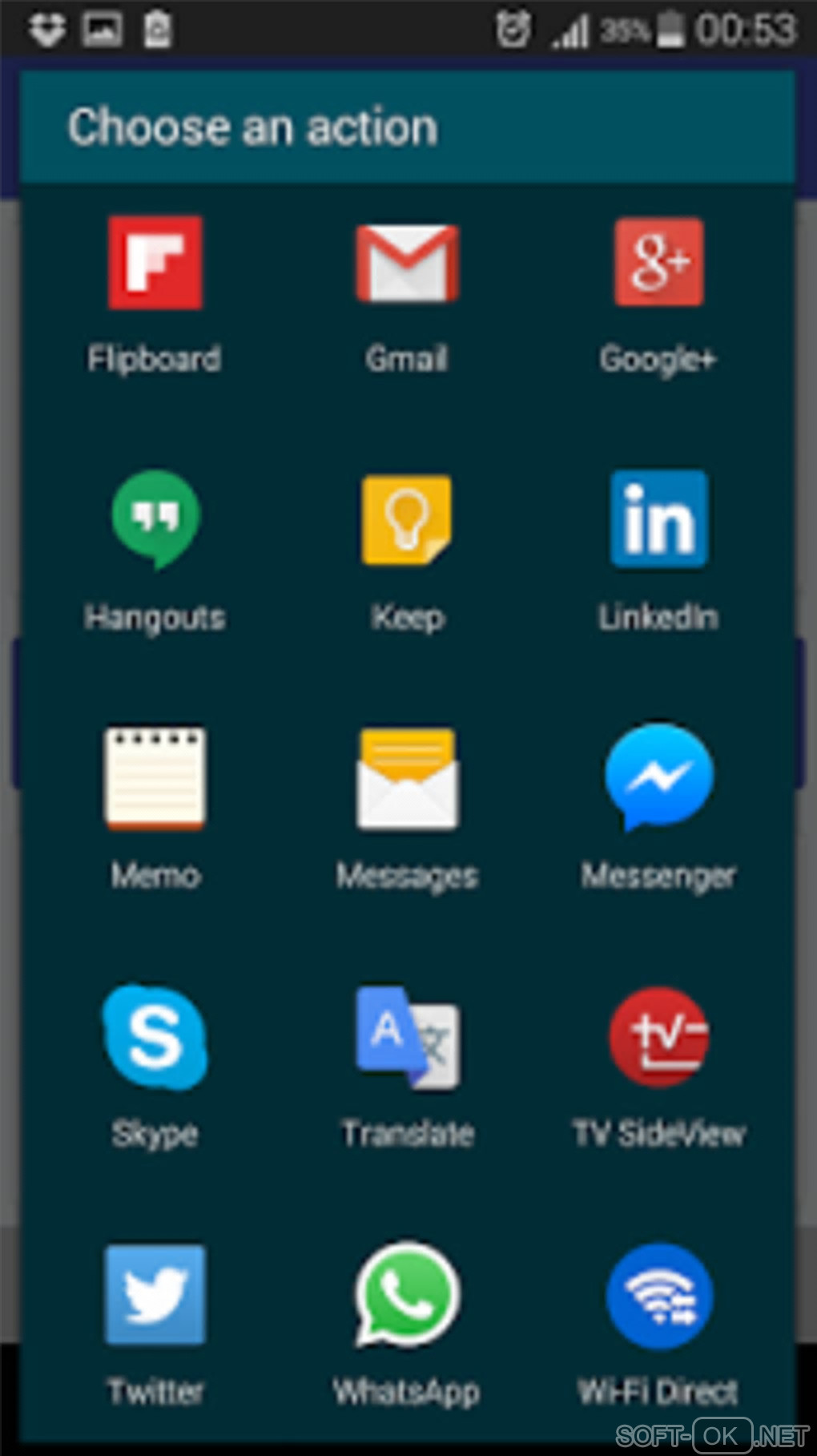
Task: Tap the Wi-Fi Direct option
Action: pyautogui.click(x=658, y=1295)
